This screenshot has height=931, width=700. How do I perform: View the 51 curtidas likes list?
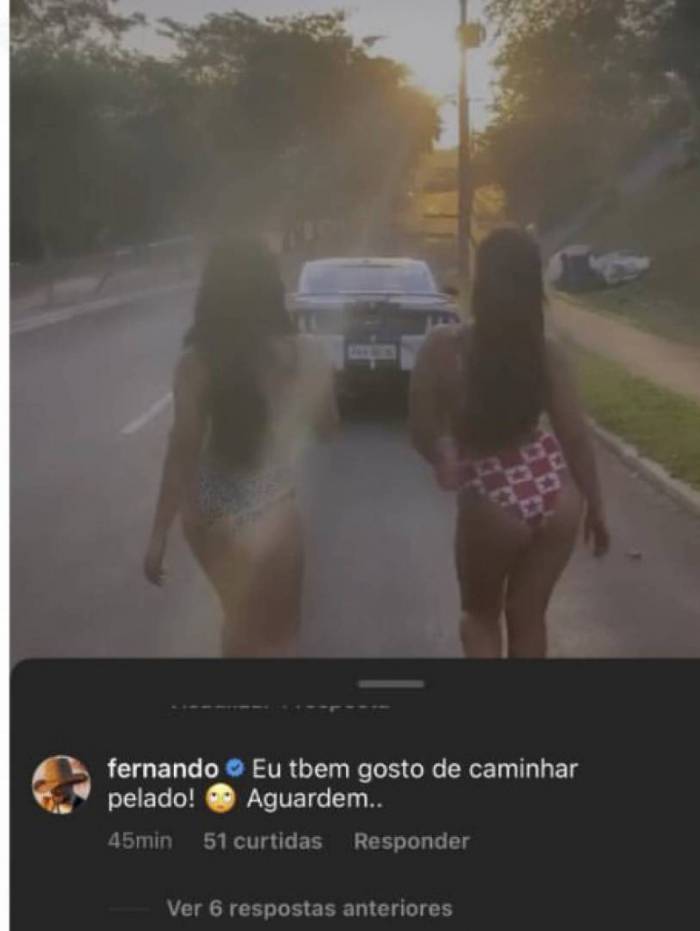click(262, 841)
